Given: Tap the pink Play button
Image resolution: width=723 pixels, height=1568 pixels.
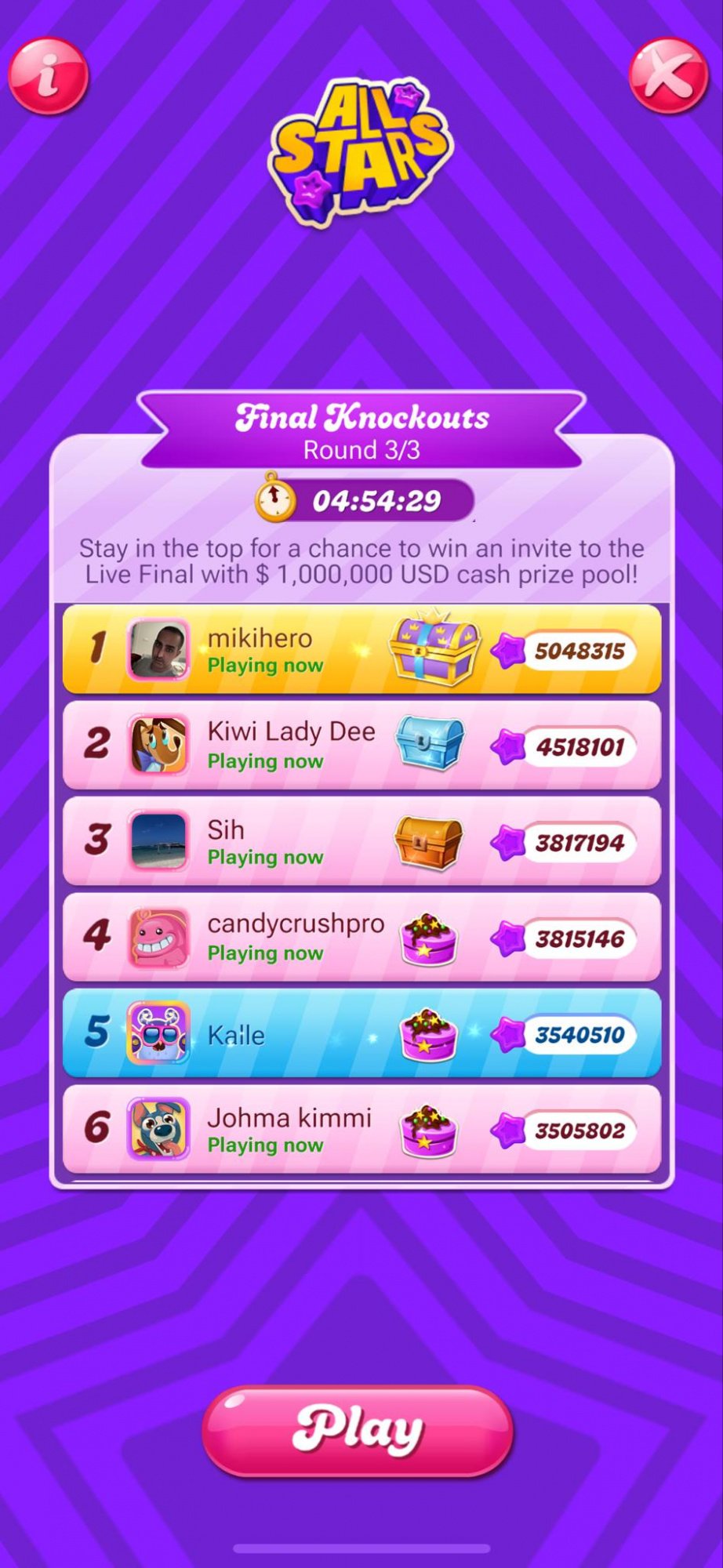Looking at the screenshot, I should point(358,1431).
